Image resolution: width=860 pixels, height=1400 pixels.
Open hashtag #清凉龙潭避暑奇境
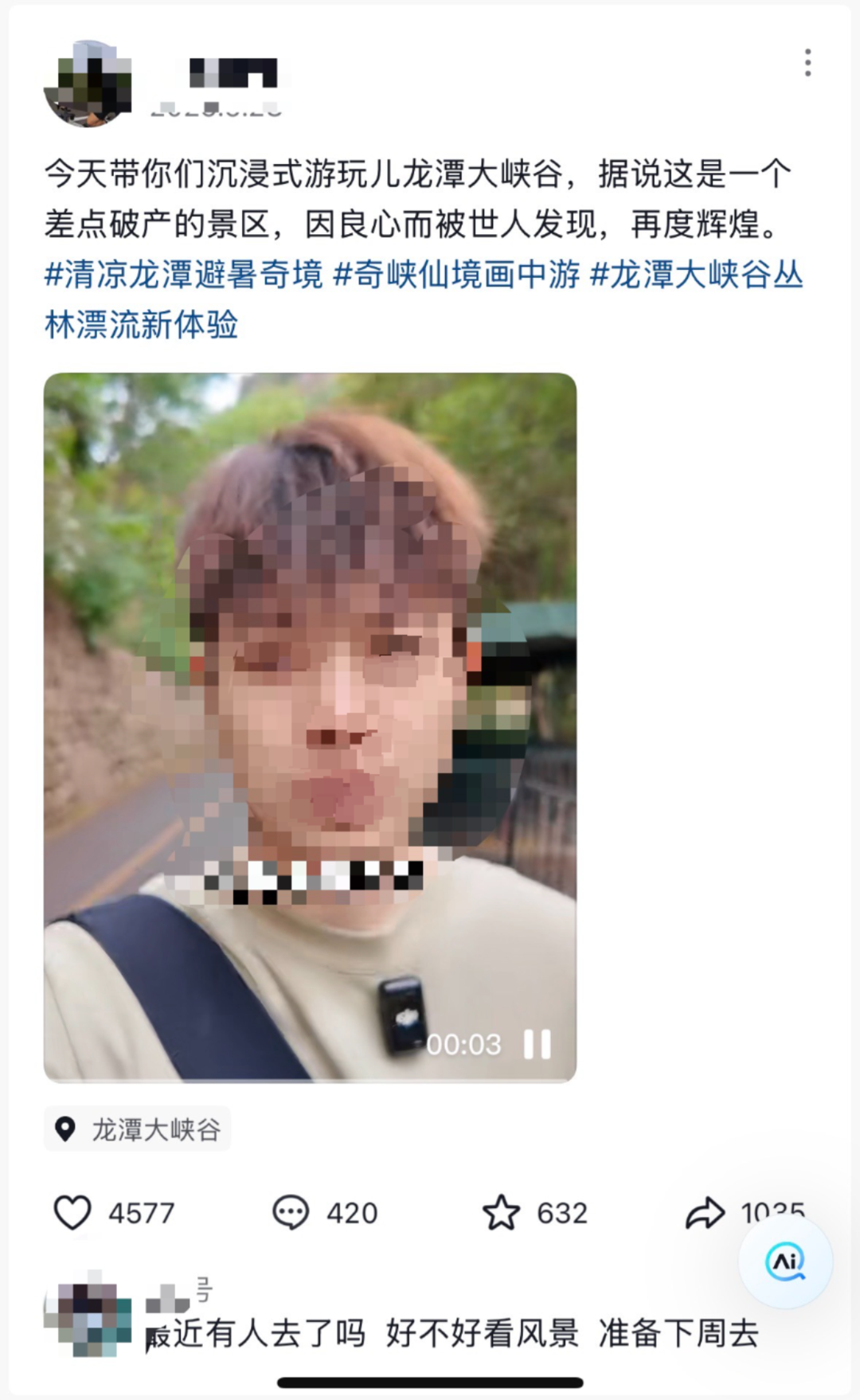pyautogui.click(x=184, y=275)
